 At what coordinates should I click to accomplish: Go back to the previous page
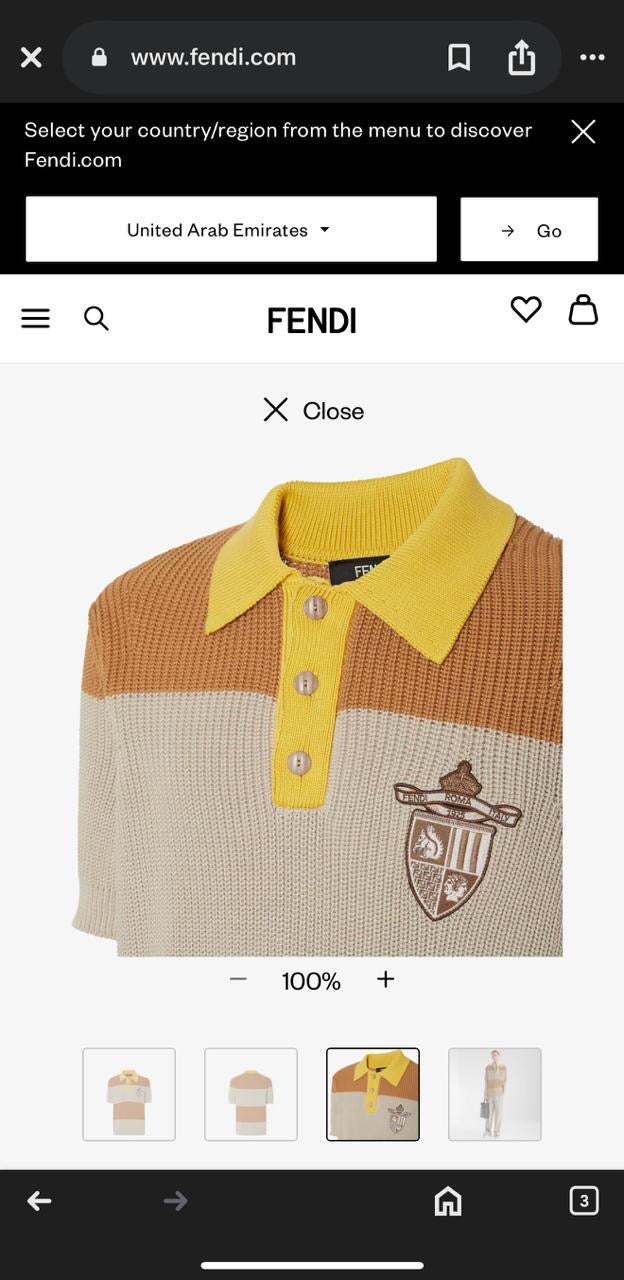point(39,1201)
